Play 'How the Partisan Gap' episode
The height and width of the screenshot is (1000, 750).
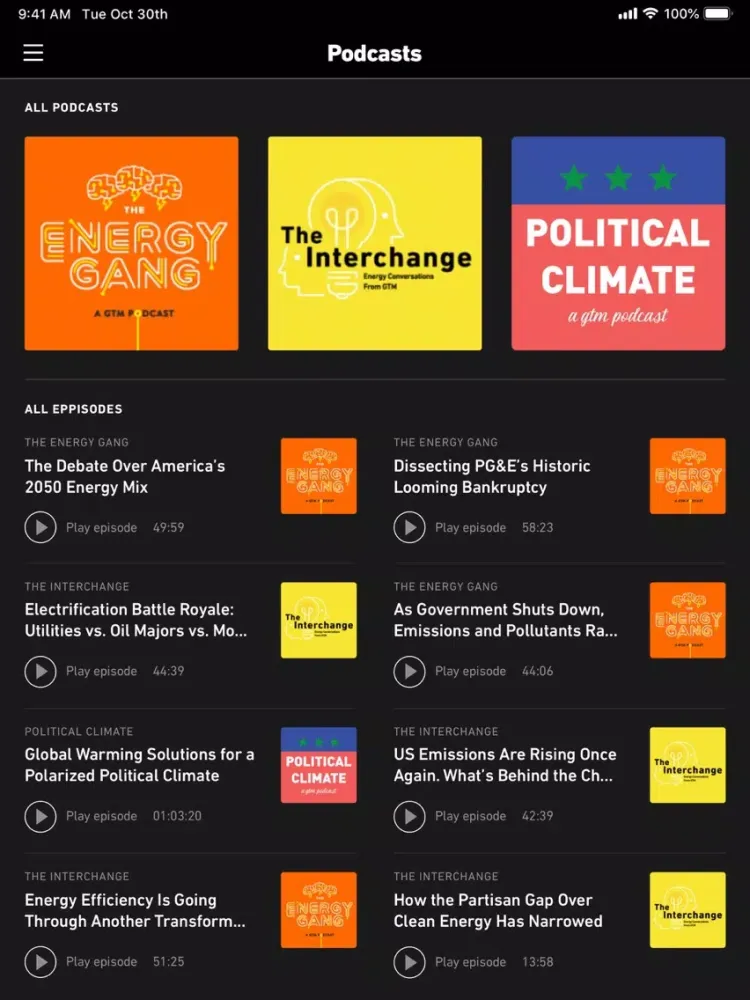click(x=409, y=962)
